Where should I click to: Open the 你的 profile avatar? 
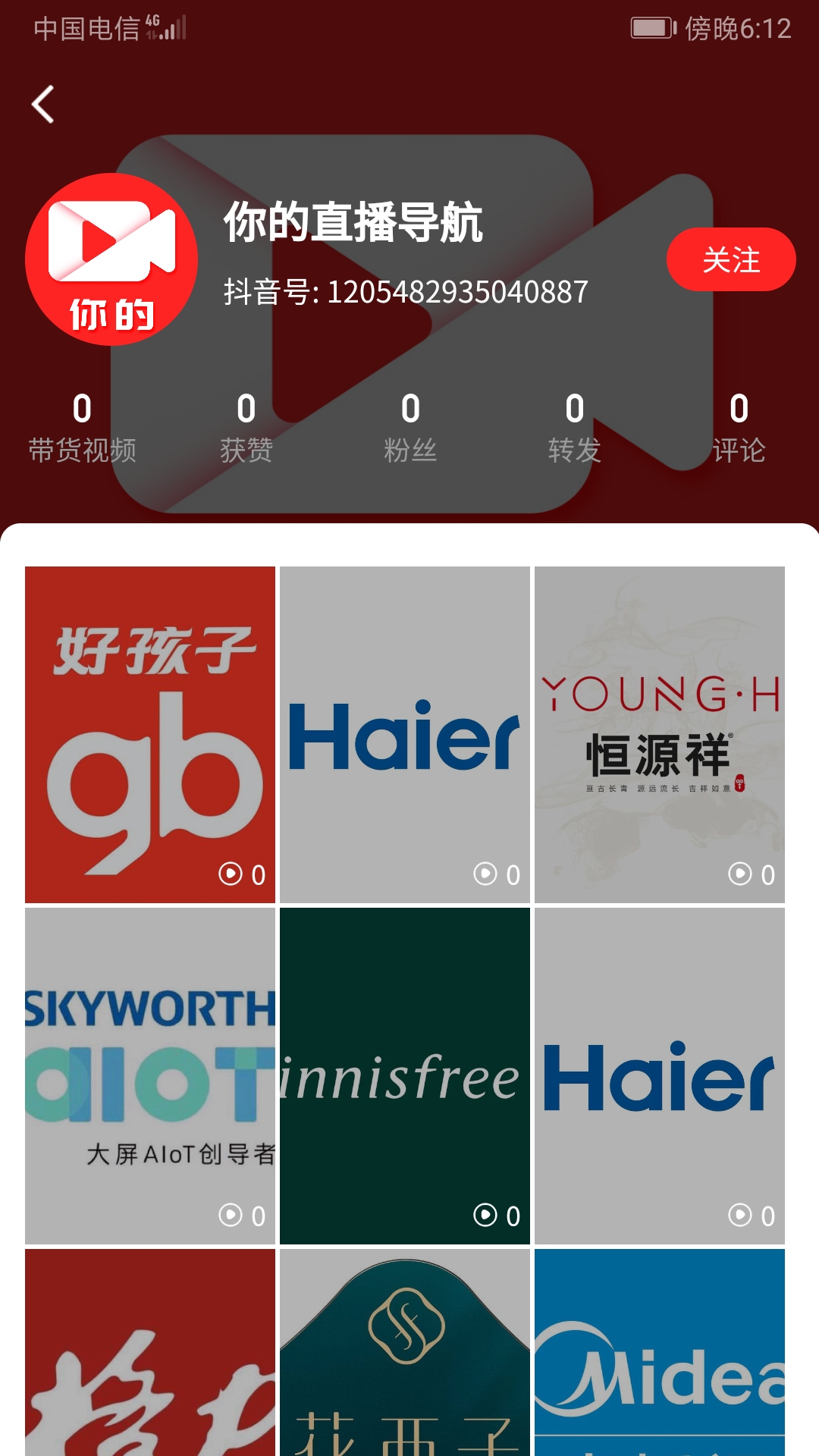click(111, 259)
